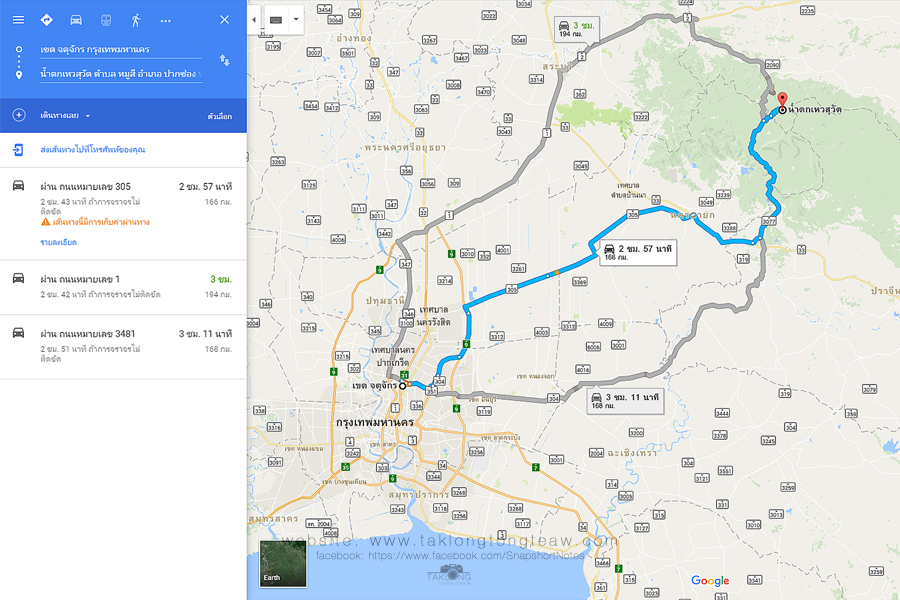
Task: Open รายละเอียด details for route 305
Action: (58, 242)
